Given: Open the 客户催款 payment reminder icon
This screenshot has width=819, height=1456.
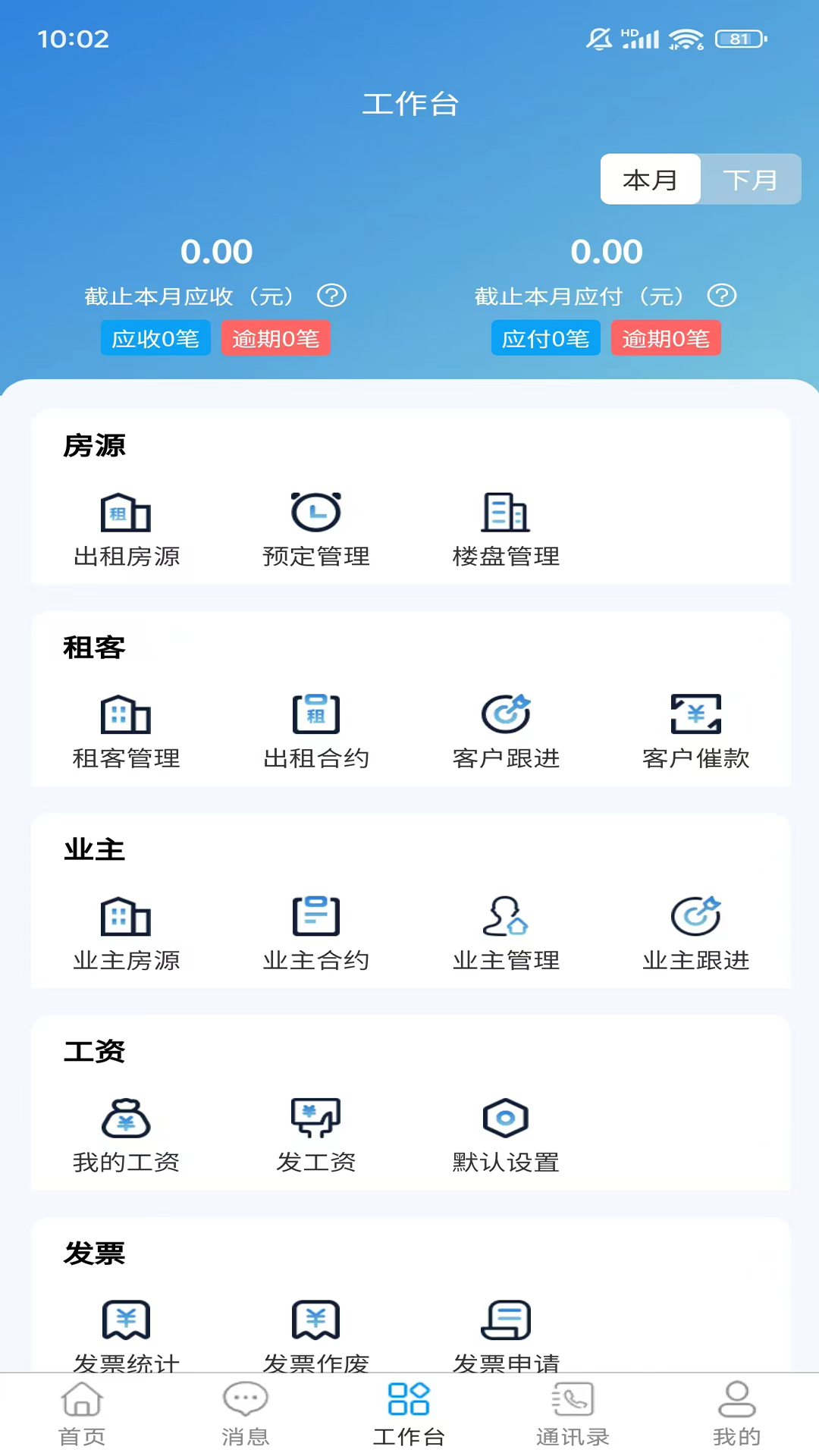Looking at the screenshot, I should click(695, 730).
